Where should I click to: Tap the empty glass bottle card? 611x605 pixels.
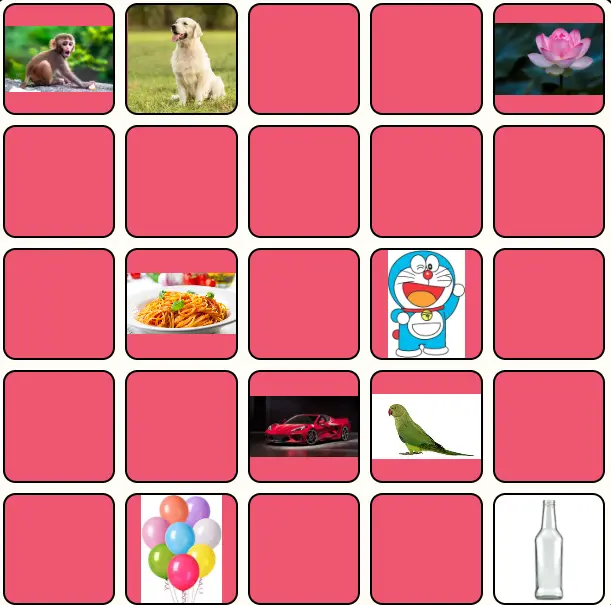point(548,548)
